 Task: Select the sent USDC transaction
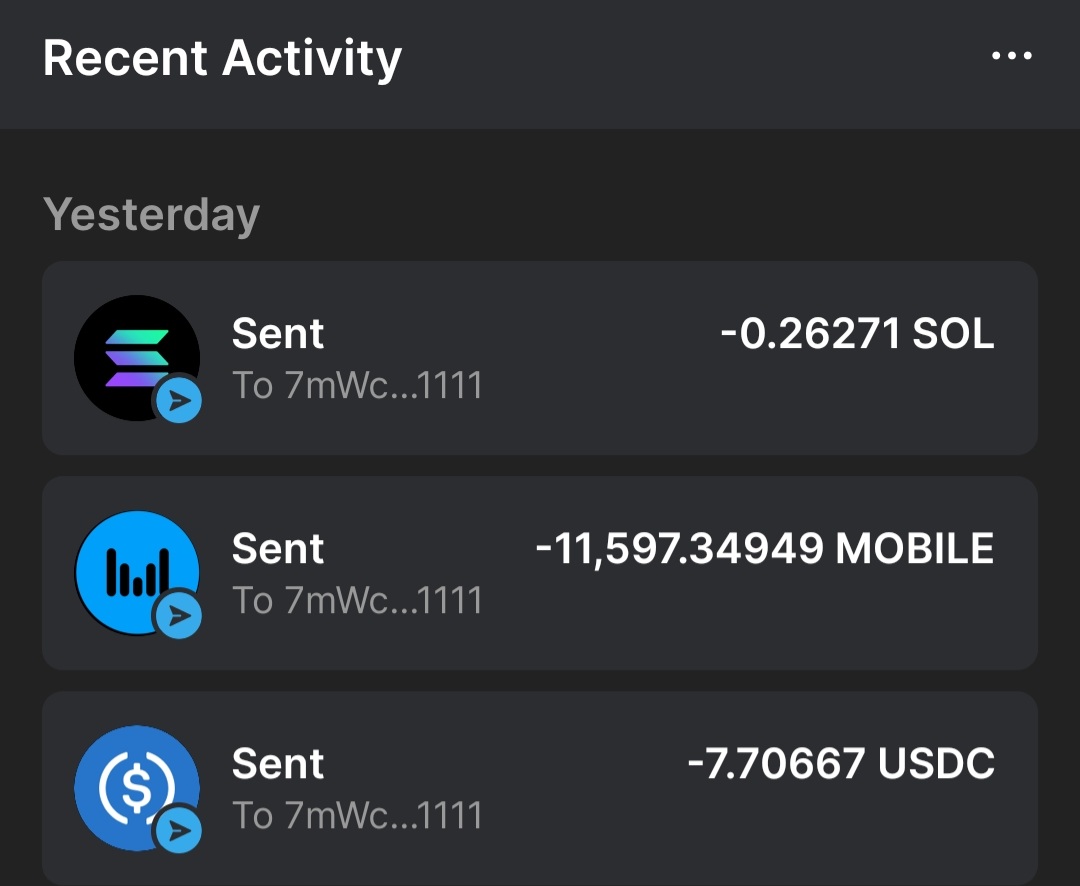click(x=540, y=788)
